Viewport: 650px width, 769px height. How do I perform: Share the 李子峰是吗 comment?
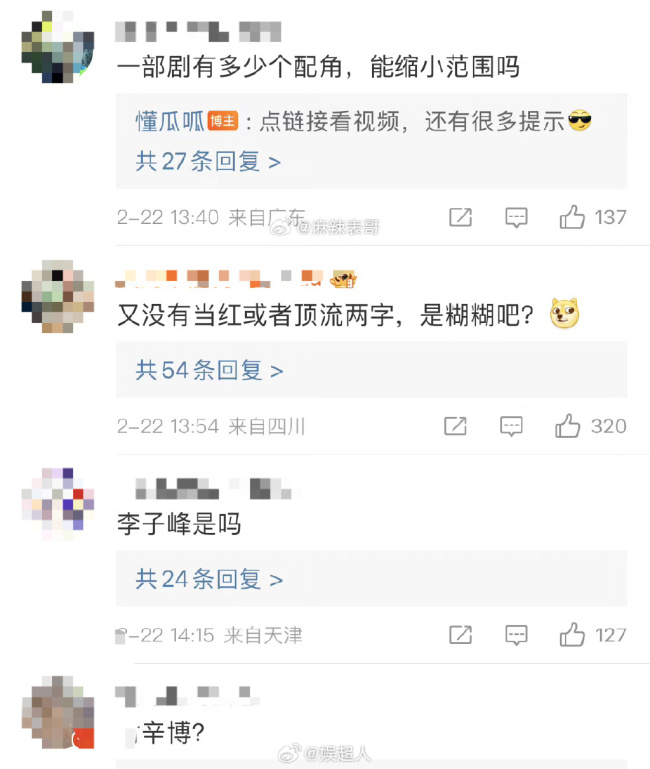click(x=460, y=635)
